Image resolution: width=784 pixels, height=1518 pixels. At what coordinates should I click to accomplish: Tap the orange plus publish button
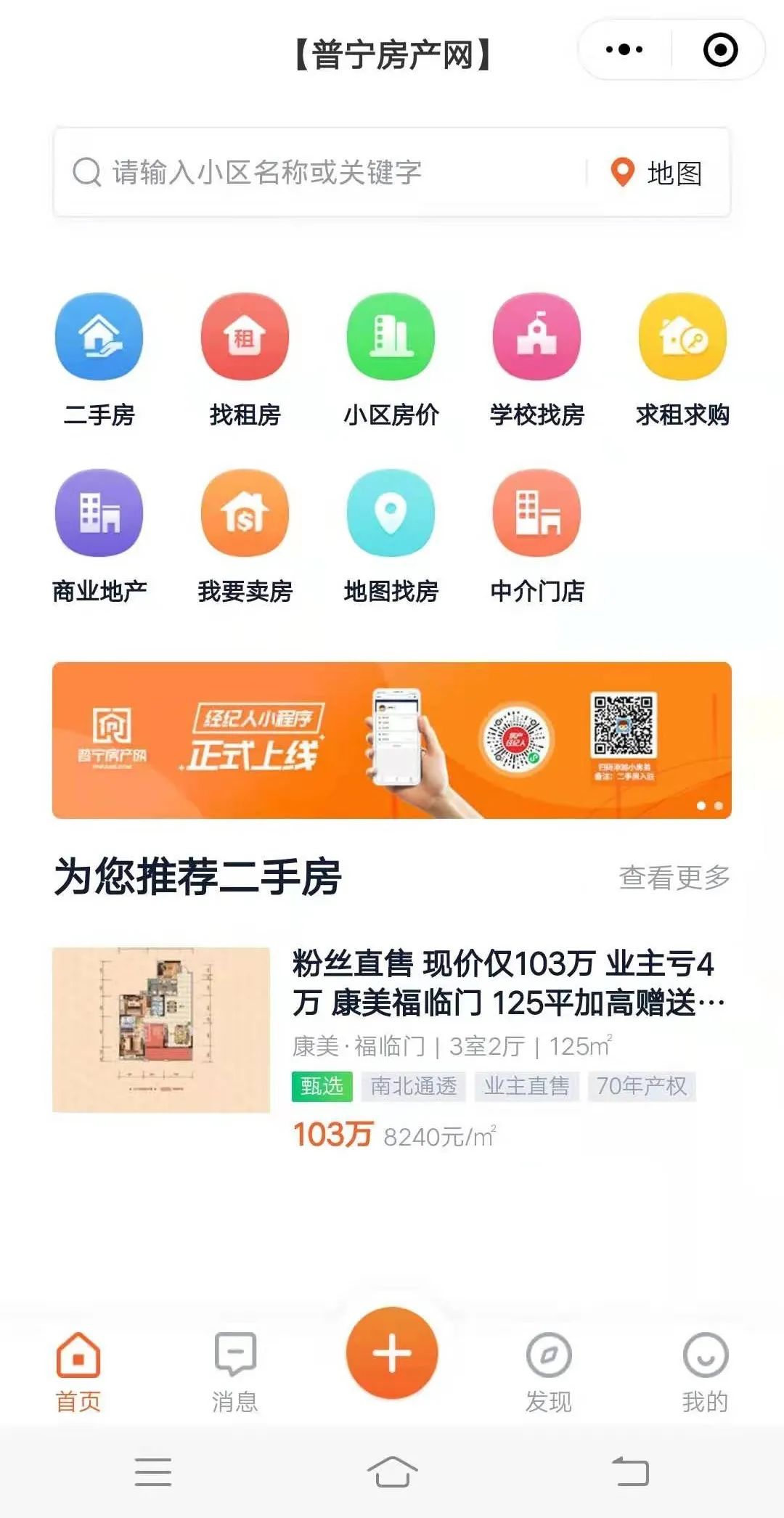pyautogui.click(x=392, y=1353)
